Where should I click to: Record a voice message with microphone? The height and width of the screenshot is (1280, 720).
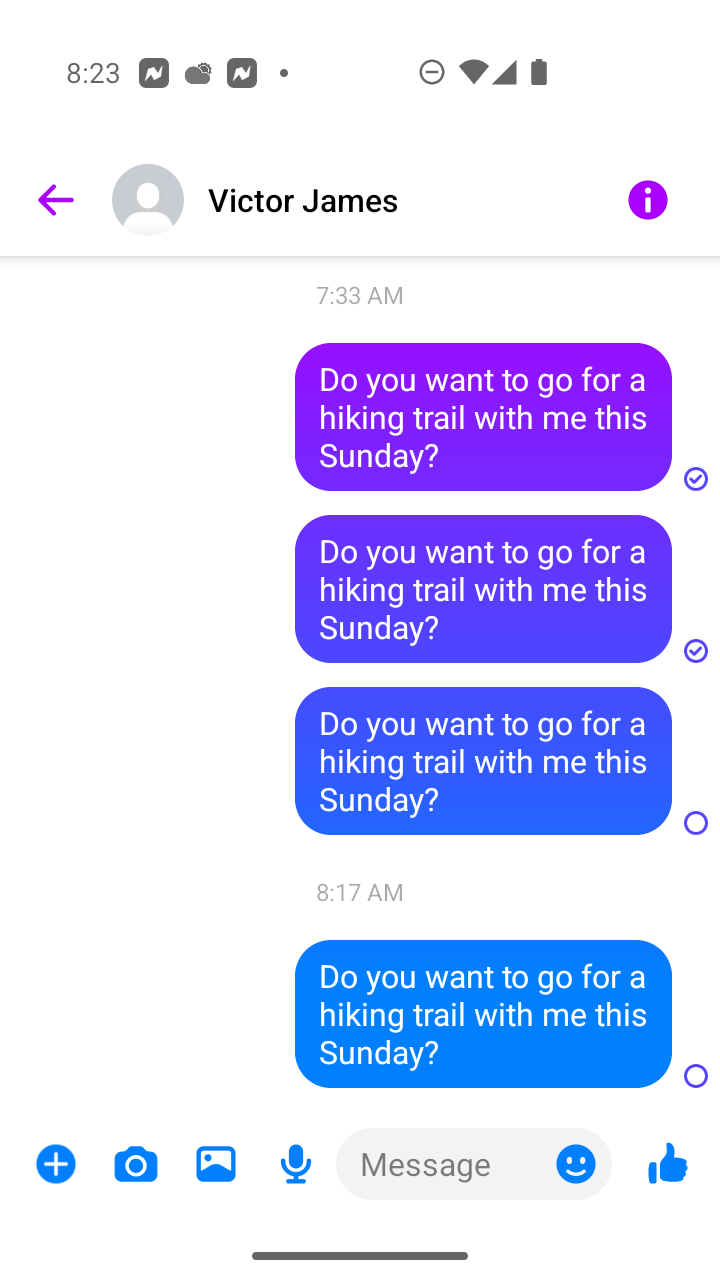295,1164
